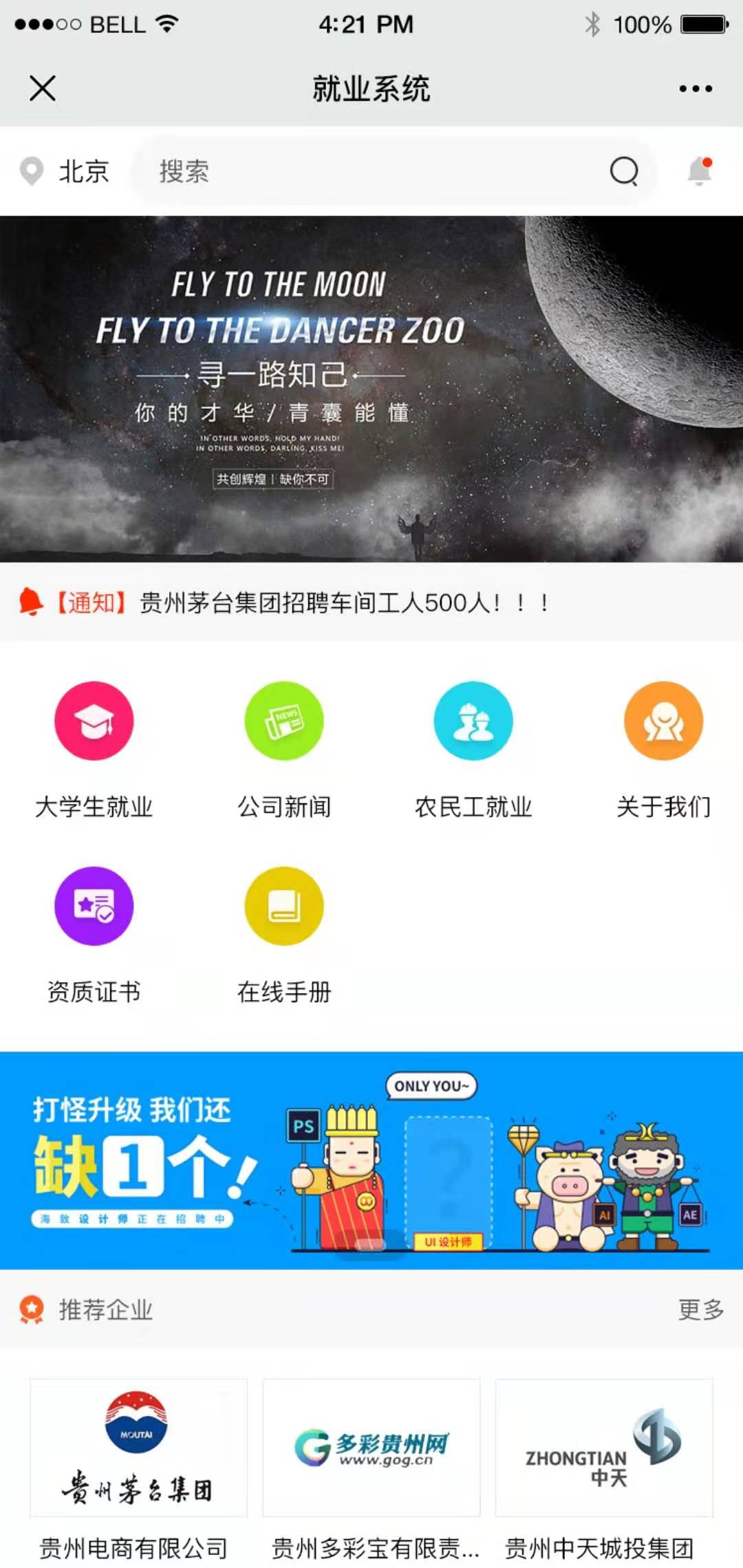
Task: Open the three-dot overflow menu
Action: point(696,89)
